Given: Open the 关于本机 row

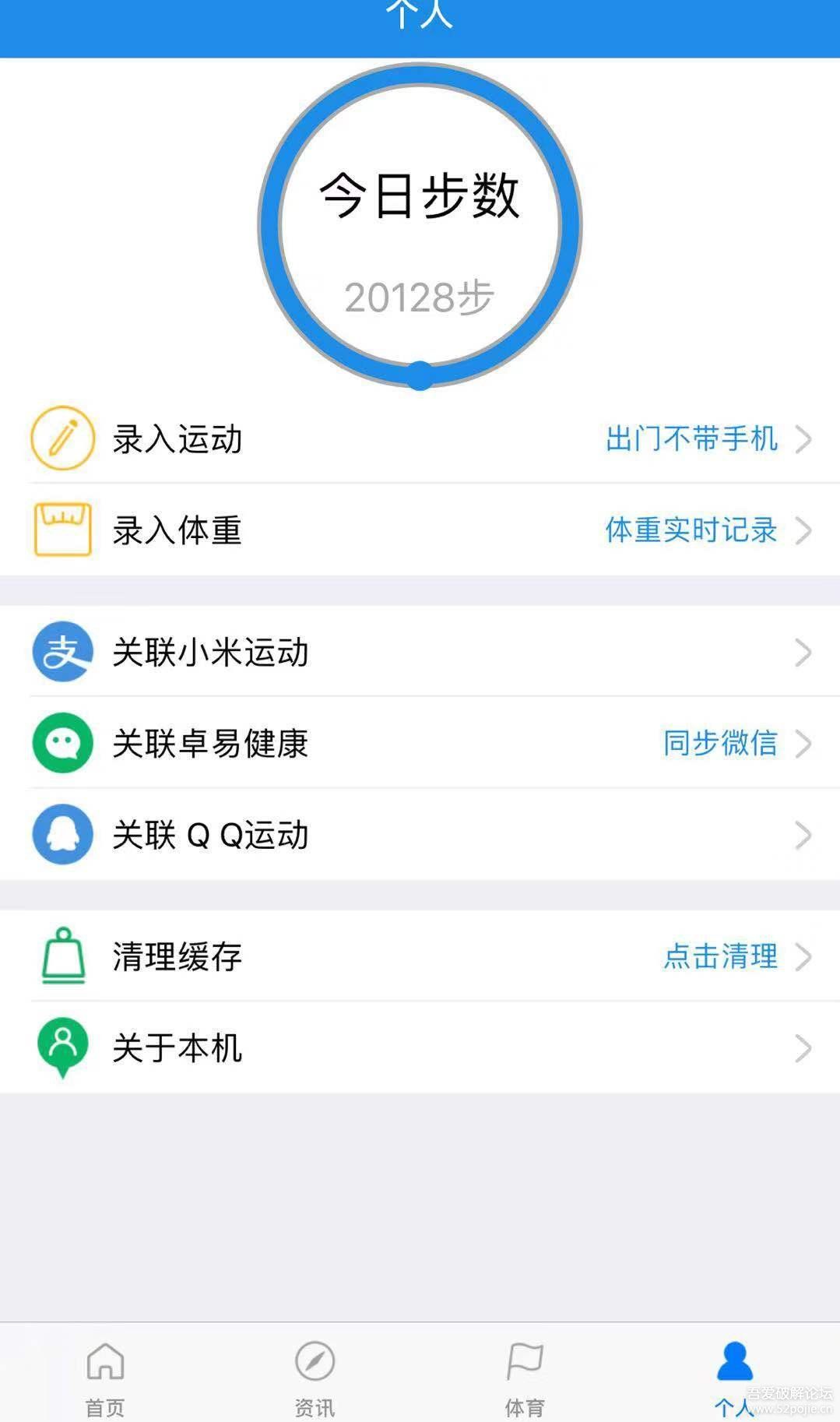Looking at the screenshot, I should tap(420, 1047).
